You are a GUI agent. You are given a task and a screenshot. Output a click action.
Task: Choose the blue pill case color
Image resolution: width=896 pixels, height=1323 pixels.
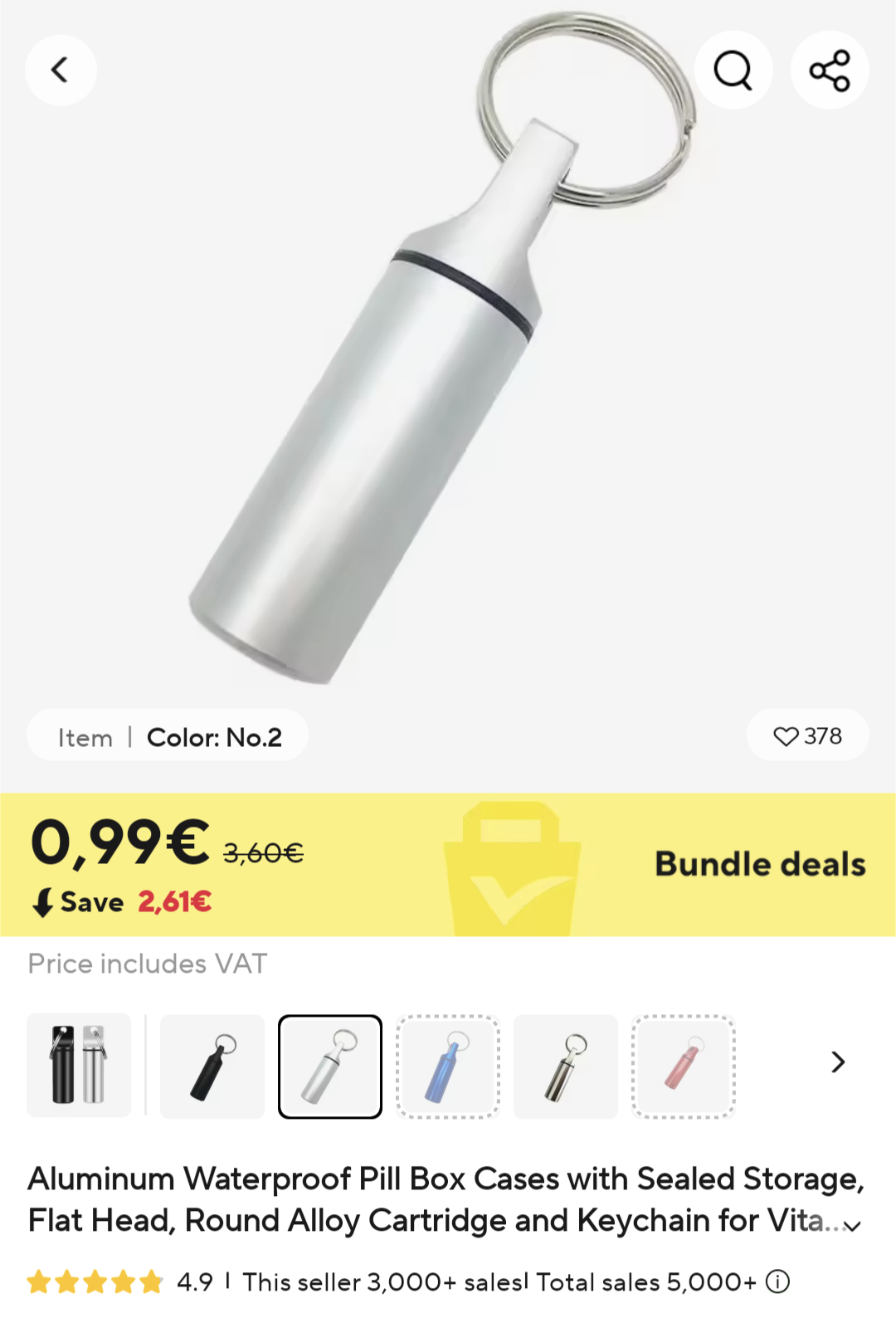[448, 1067]
